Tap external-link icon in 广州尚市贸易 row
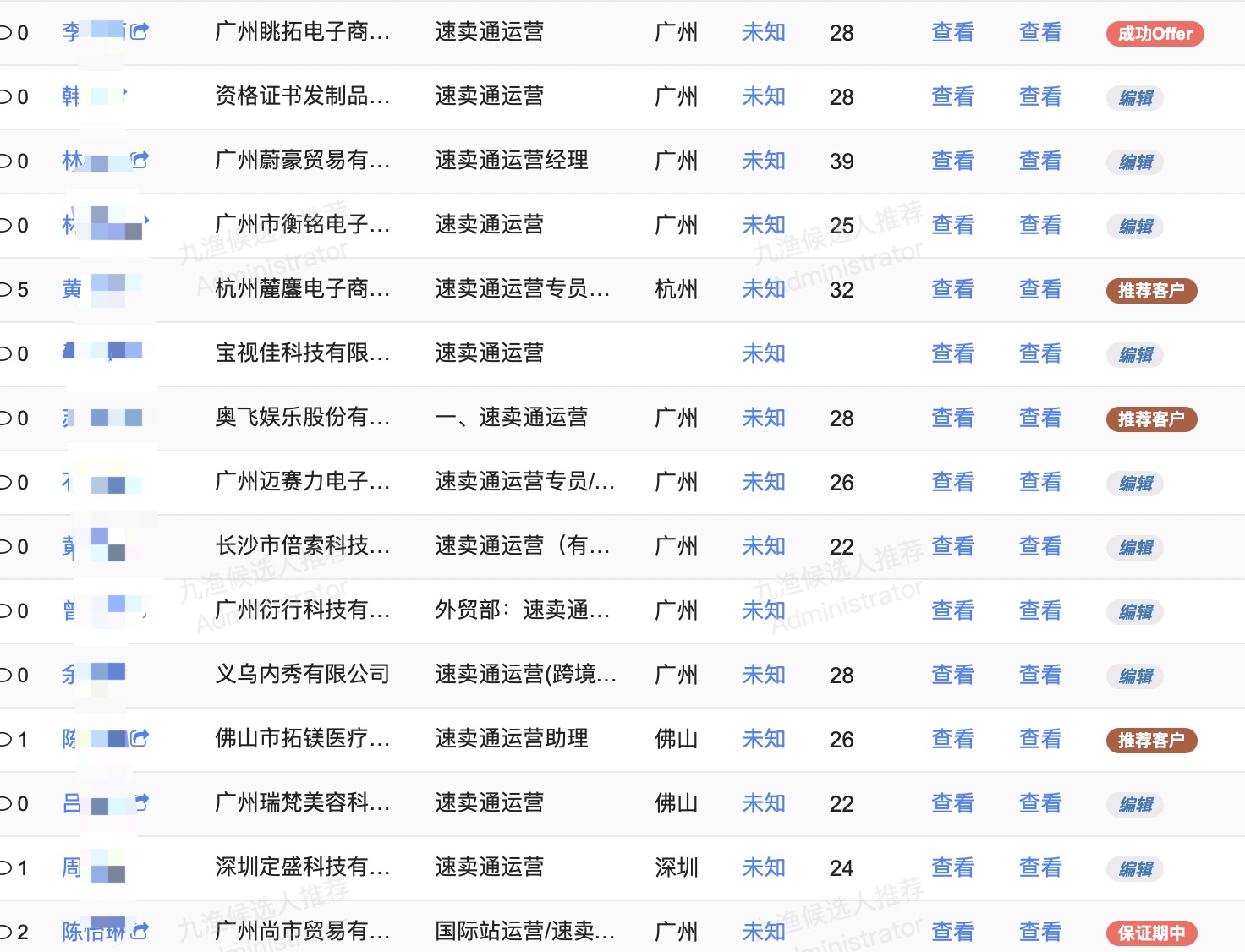Viewport: 1245px width, 952px height. pyautogui.click(x=140, y=932)
